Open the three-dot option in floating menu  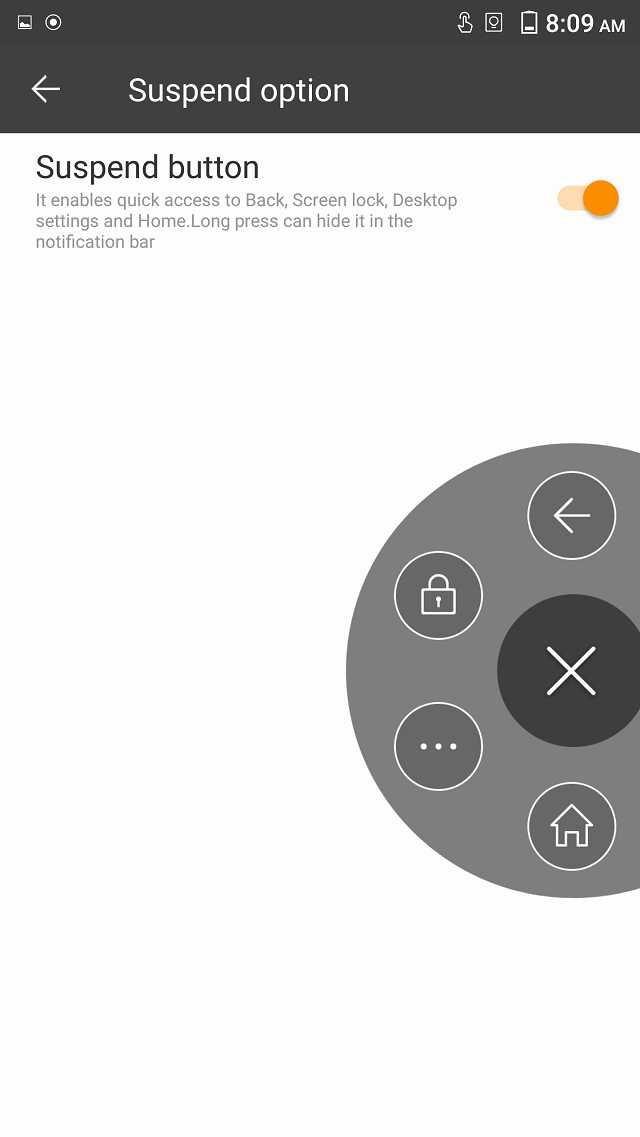439,746
